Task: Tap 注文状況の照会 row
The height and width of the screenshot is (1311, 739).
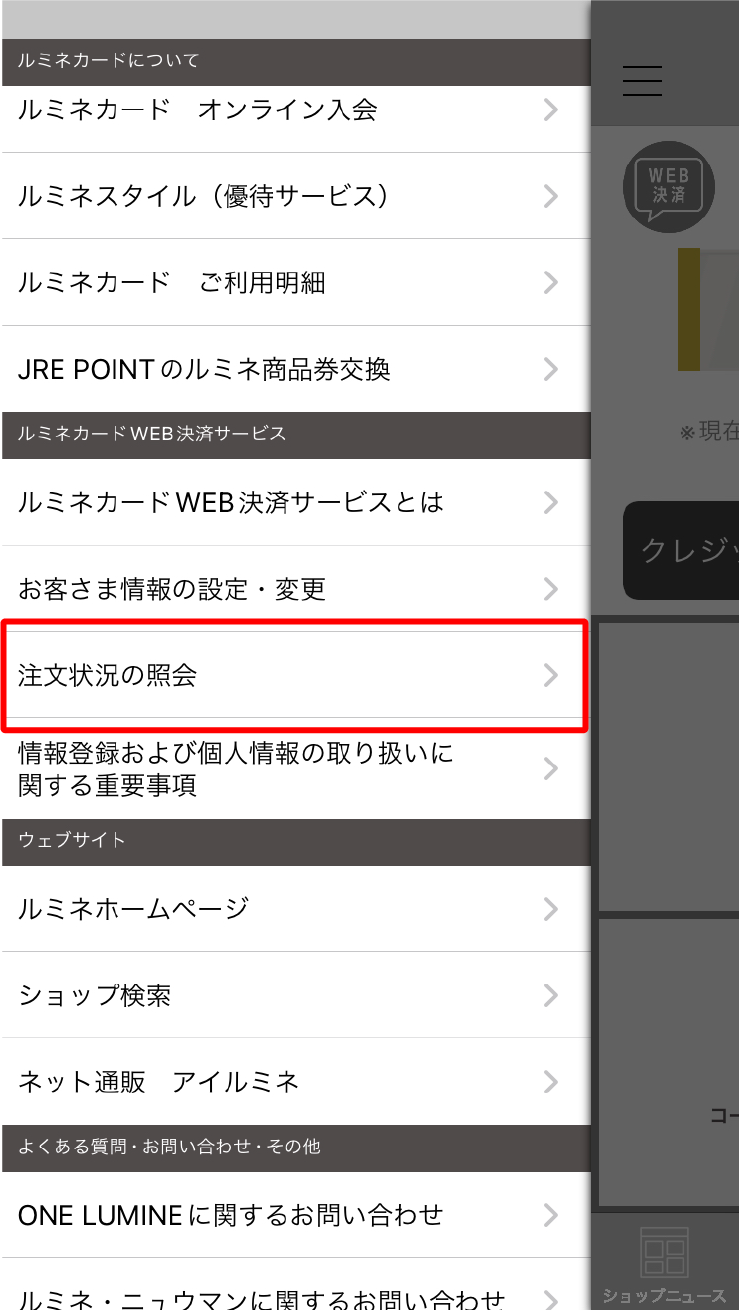Action: [295, 676]
